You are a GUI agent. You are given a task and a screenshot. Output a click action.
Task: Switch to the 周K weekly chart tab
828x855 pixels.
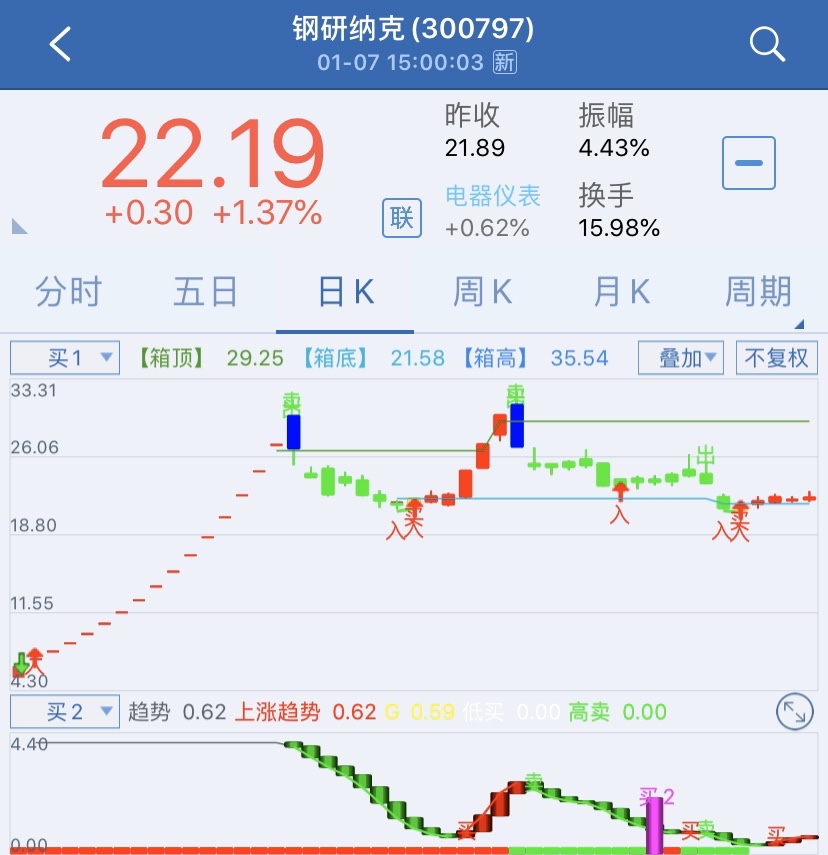click(x=482, y=290)
